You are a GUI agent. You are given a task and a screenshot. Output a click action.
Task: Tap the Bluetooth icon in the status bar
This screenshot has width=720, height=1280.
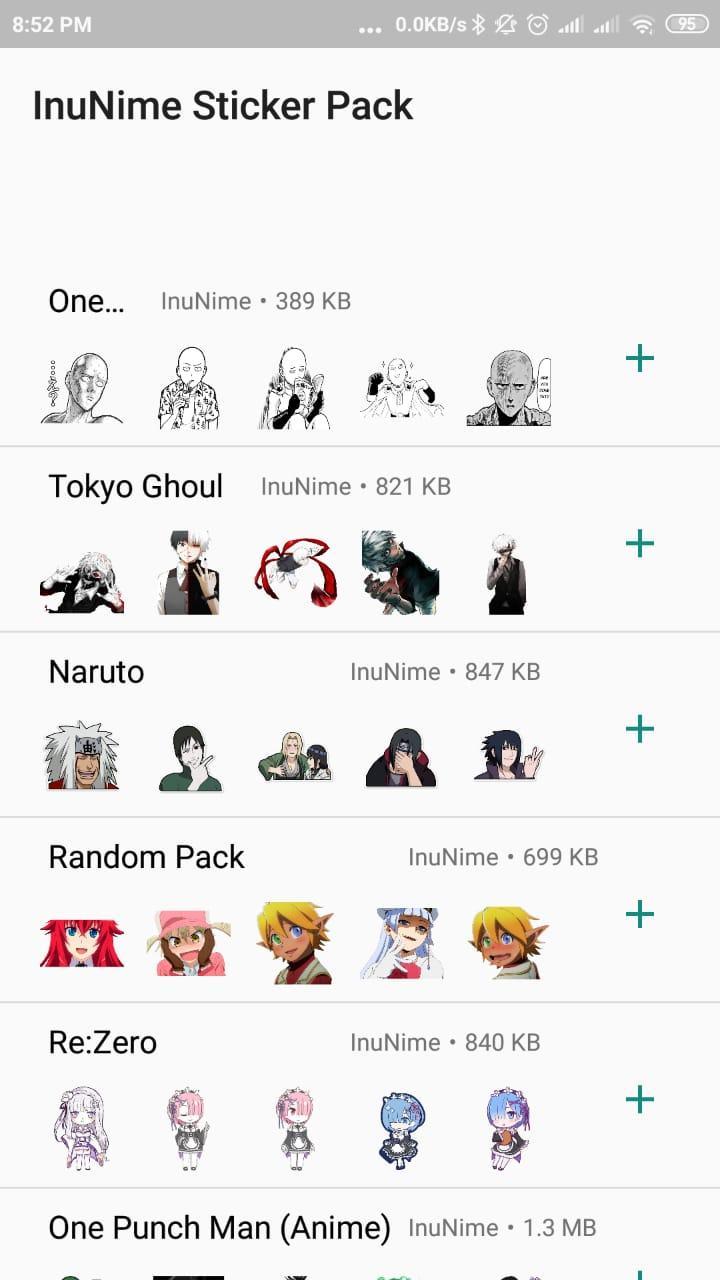click(478, 25)
